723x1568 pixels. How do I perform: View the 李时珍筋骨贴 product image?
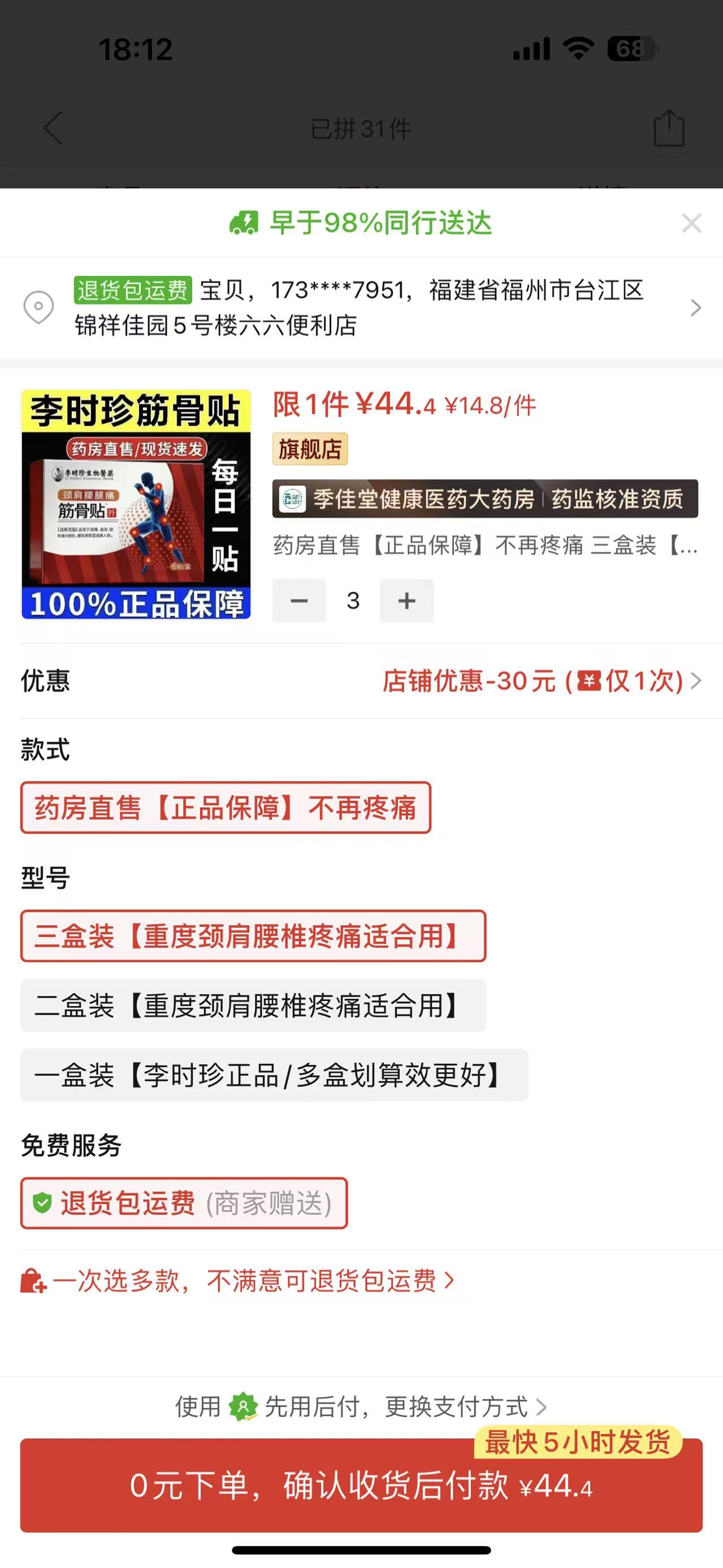[136, 504]
